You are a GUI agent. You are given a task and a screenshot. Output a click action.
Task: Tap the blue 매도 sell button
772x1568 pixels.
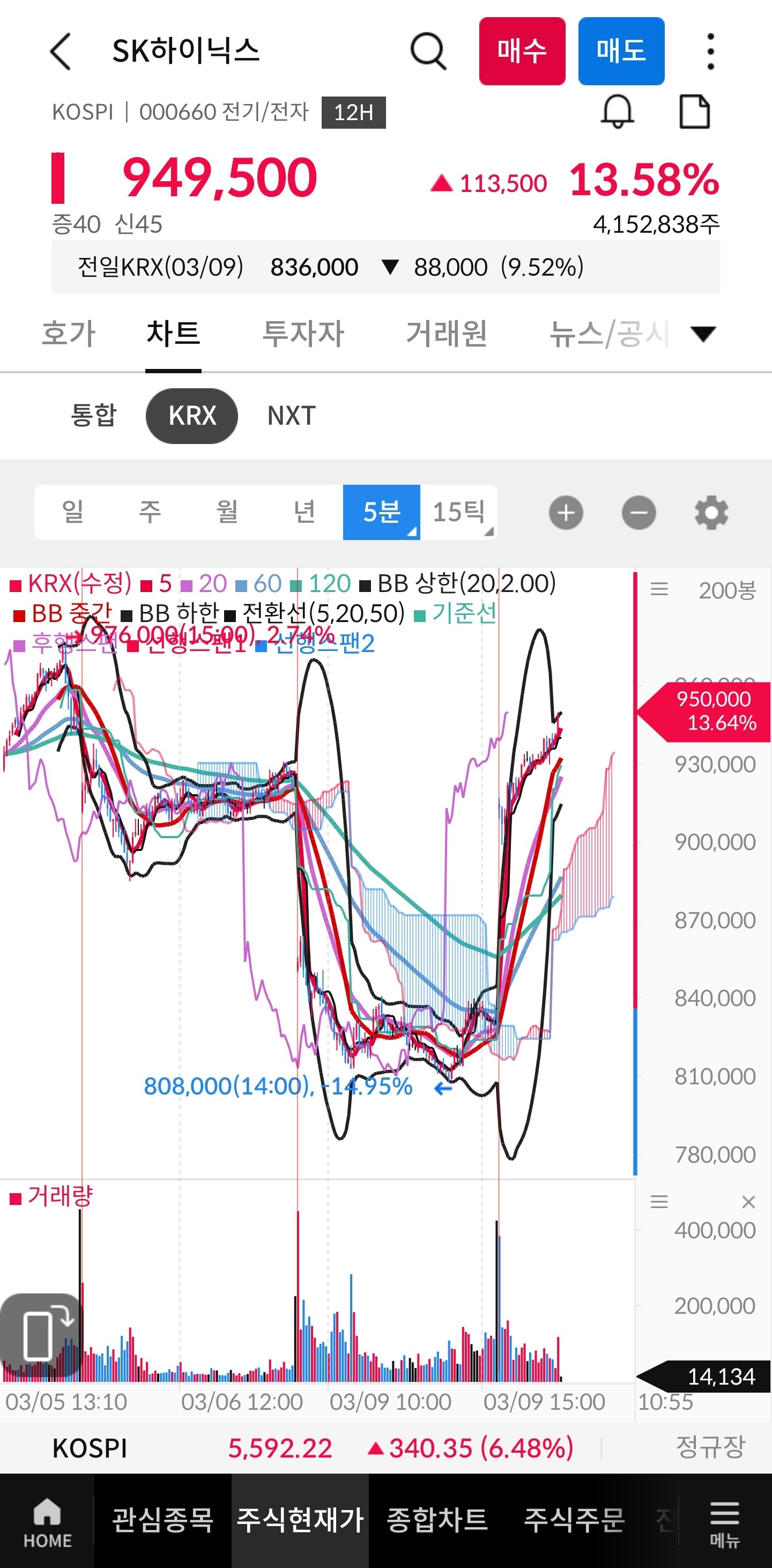[620, 51]
